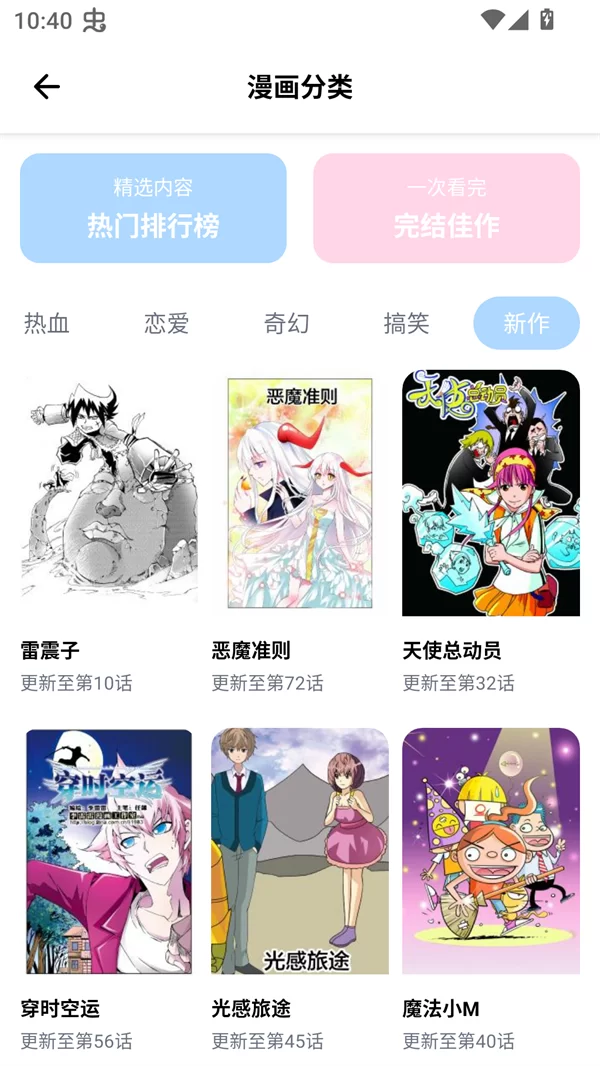Select the 恋爱 category tab

[x=166, y=323]
